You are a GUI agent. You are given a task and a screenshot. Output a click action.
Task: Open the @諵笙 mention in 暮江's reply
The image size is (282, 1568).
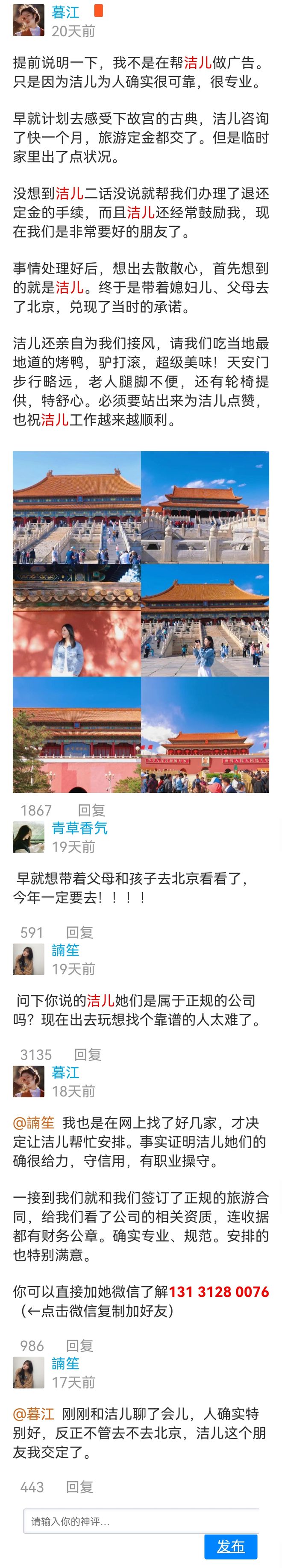point(33,1123)
